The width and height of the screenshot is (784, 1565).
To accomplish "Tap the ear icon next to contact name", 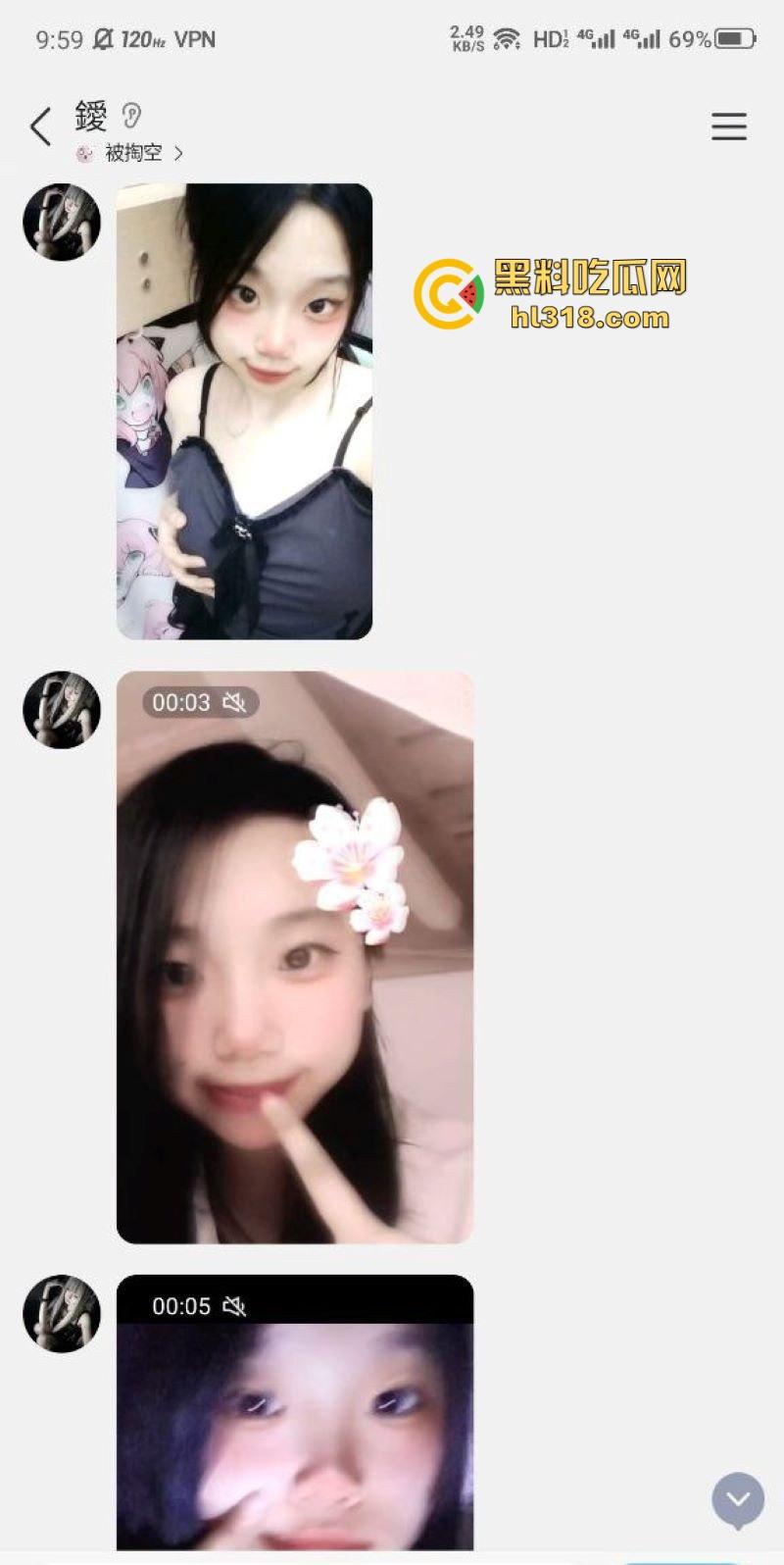I will pyautogui.click(x=132, y=117).
